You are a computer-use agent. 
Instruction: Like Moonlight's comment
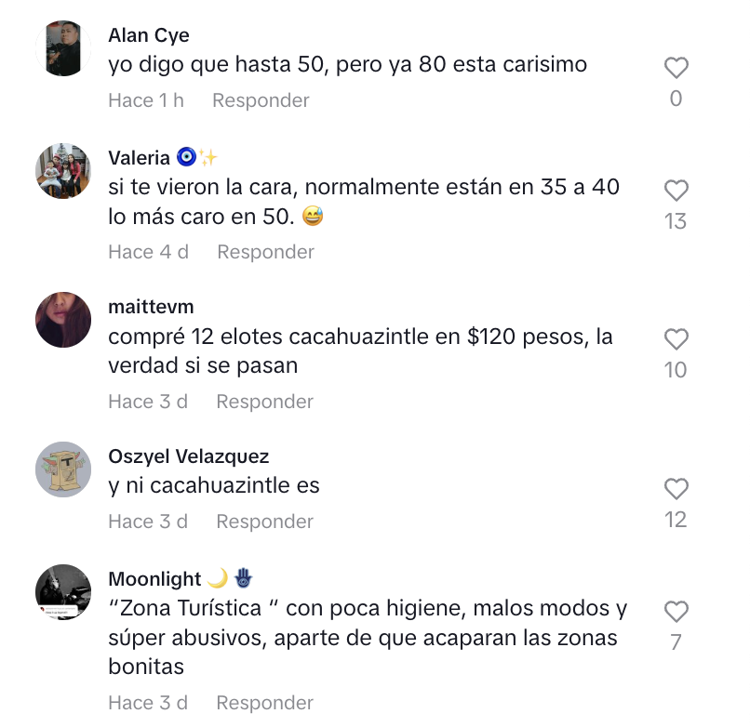point(676,611)
